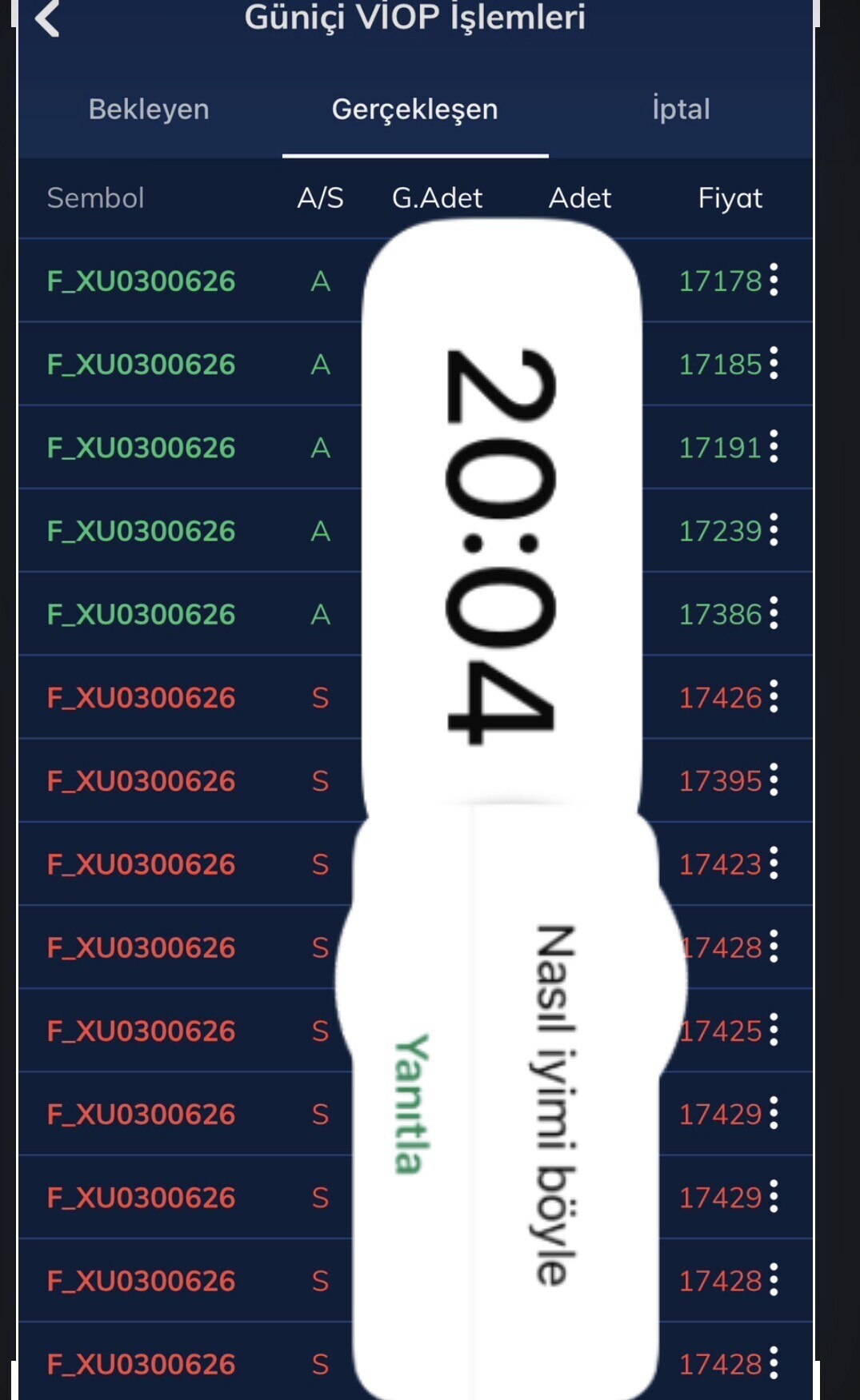Tap the three dots next to 17239
860x1400 pixels.
[x=774, y=529]
